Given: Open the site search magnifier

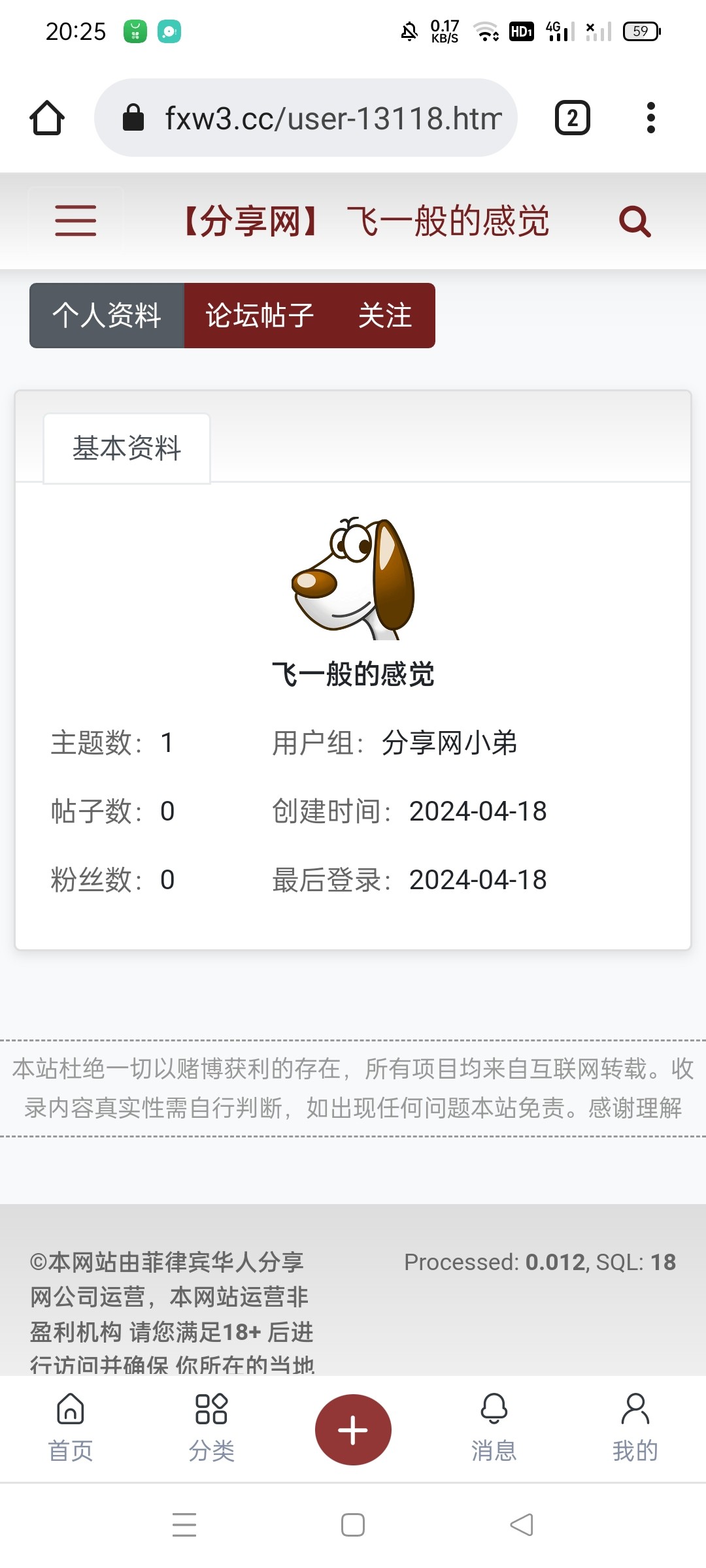Looking at the screenshot, I should click(633, 221).
